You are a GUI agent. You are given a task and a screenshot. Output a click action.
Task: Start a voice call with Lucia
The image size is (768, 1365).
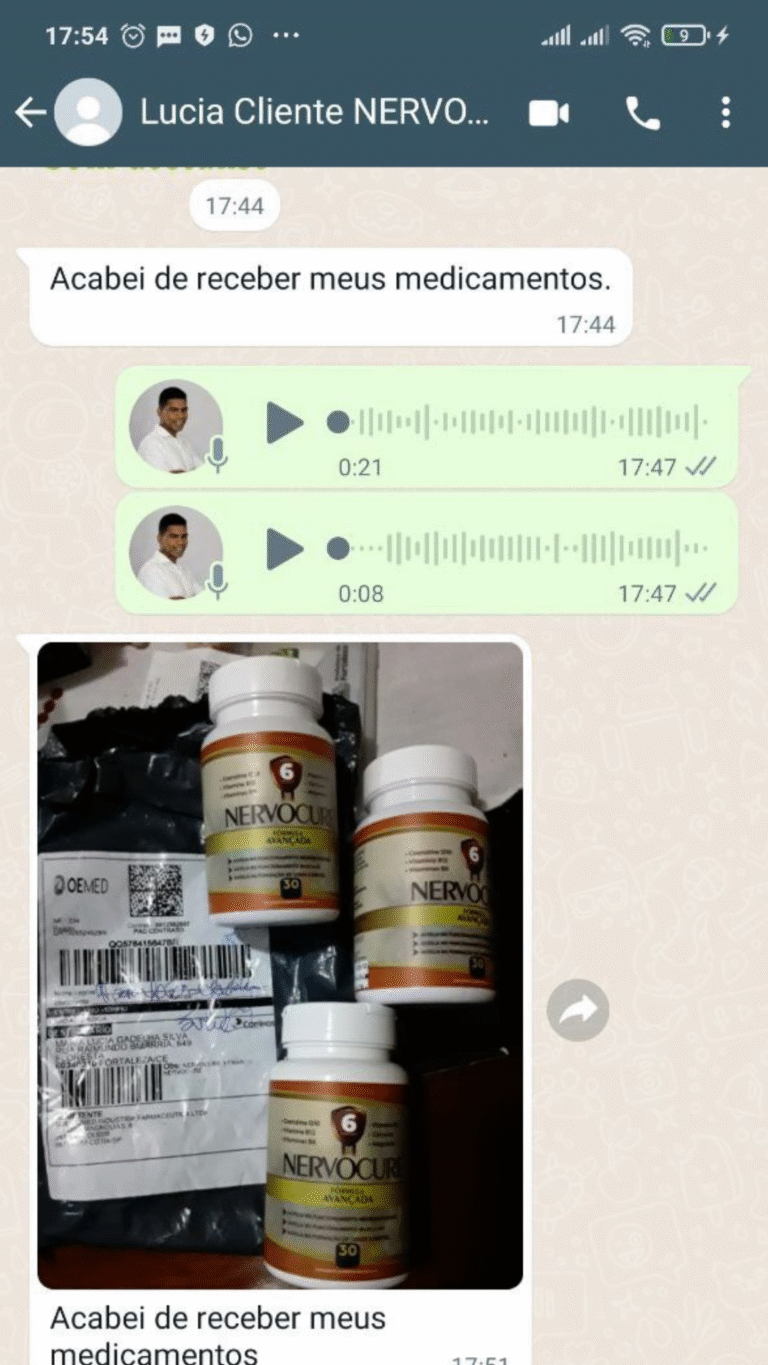click(642, 113)
